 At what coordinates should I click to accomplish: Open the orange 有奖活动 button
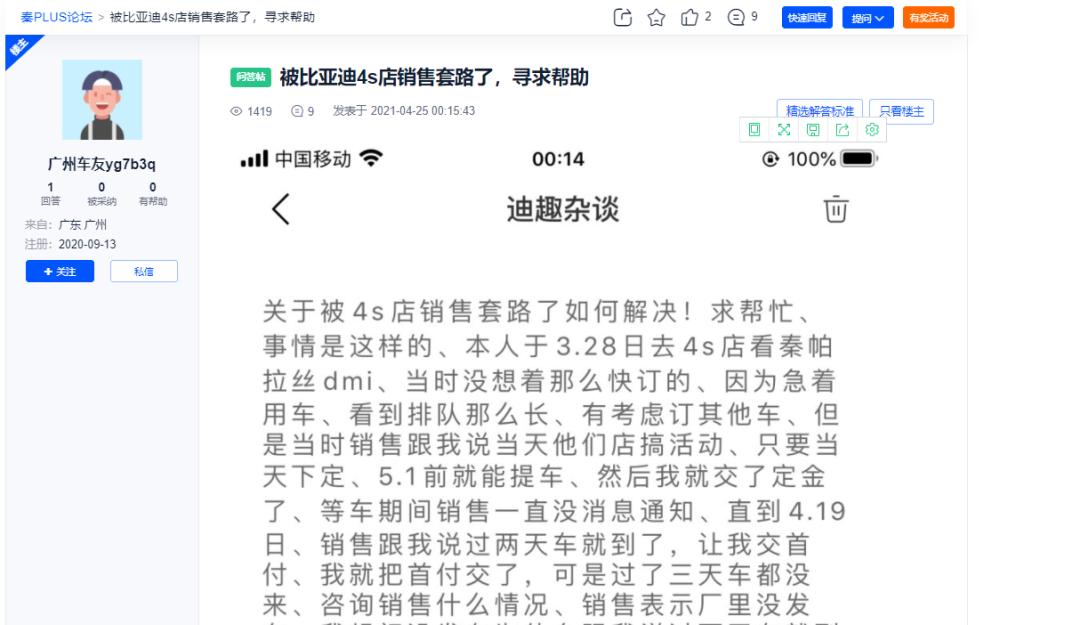pos(928,17)
